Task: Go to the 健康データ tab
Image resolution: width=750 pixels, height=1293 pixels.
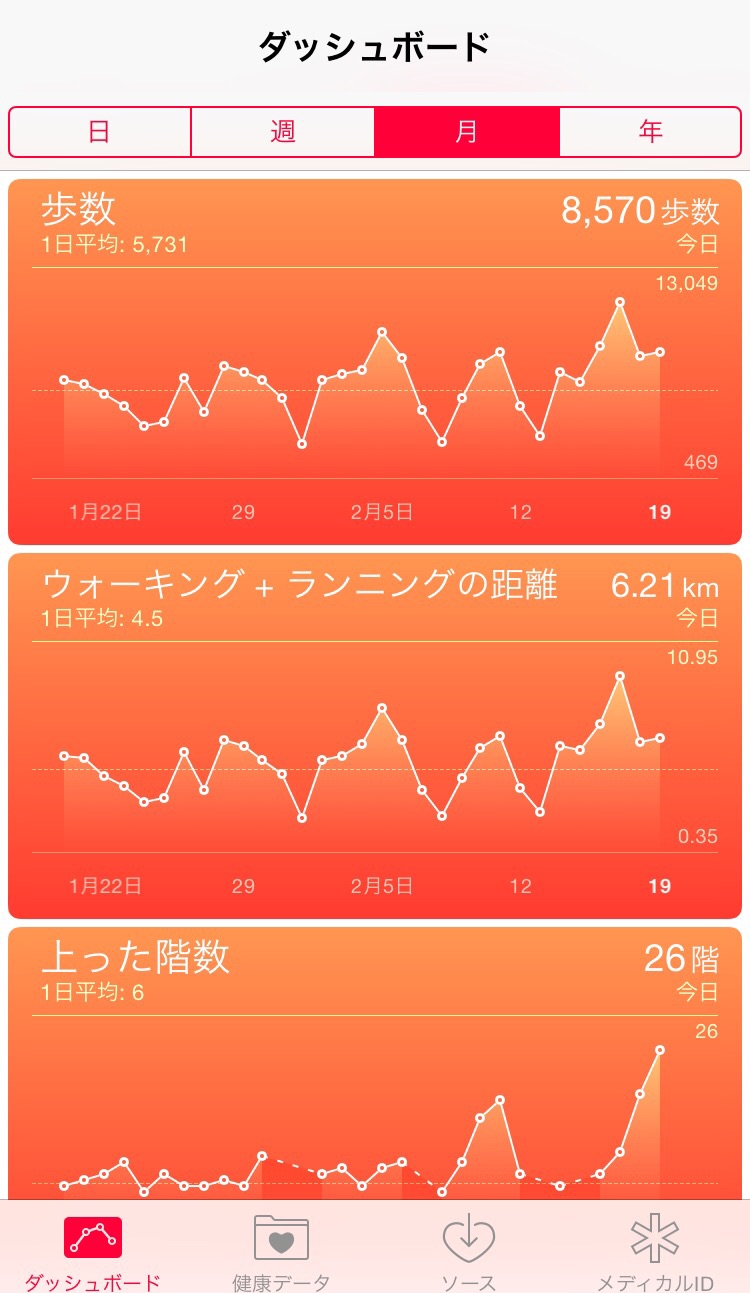Action: (x=281, y=1250)
